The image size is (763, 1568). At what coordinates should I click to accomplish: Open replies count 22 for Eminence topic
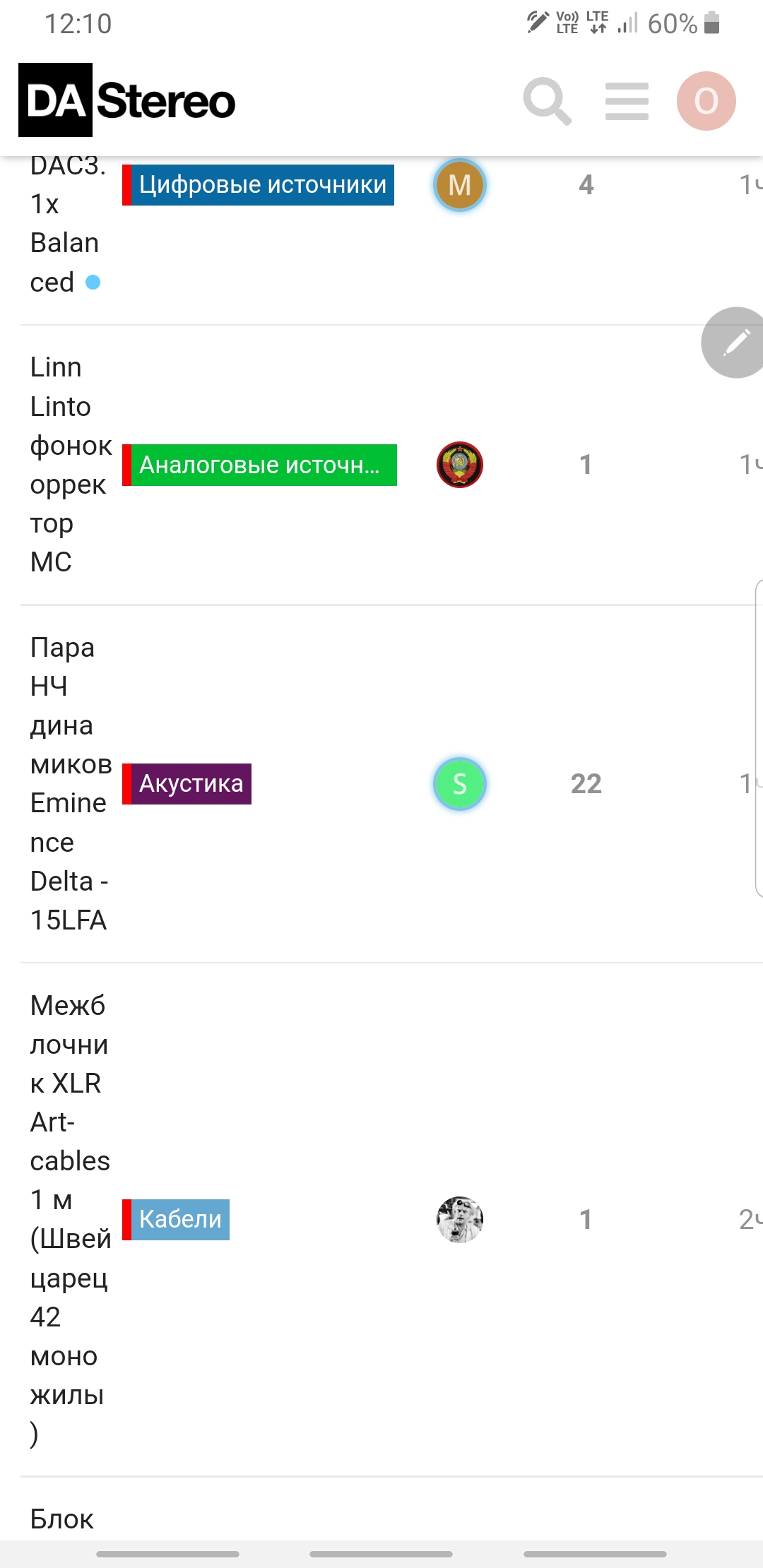tap(586, 784)
